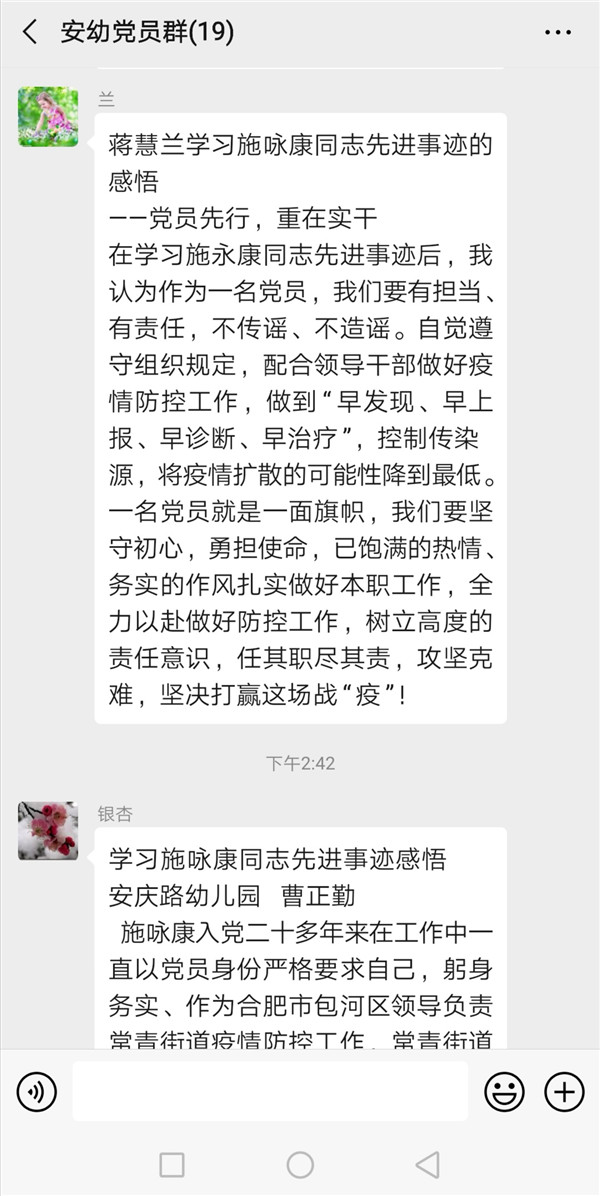Viewport: 600px width, 1196px height.
Task: Open the group chat overflow menu
Action: [x=557, y=32]
